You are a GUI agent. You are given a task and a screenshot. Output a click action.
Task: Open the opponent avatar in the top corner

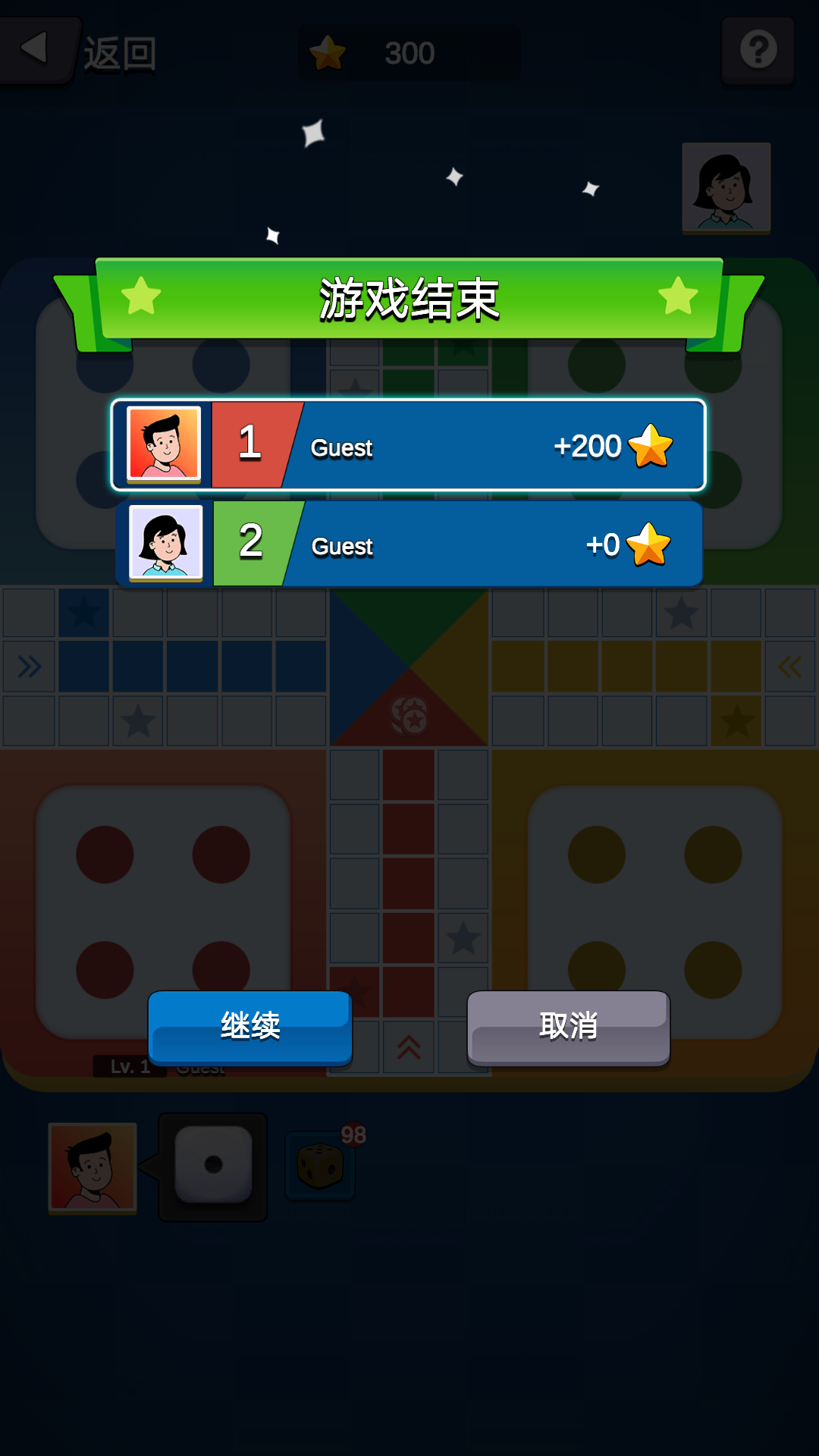[x=725, y=188]
